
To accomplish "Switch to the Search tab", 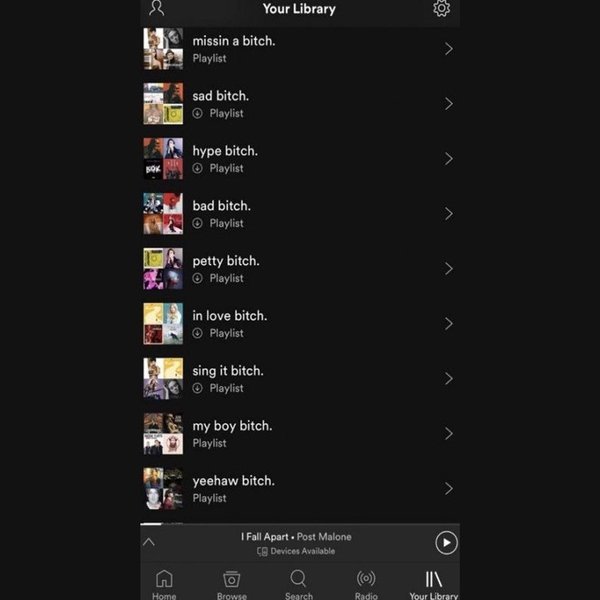I will [298, 584].
